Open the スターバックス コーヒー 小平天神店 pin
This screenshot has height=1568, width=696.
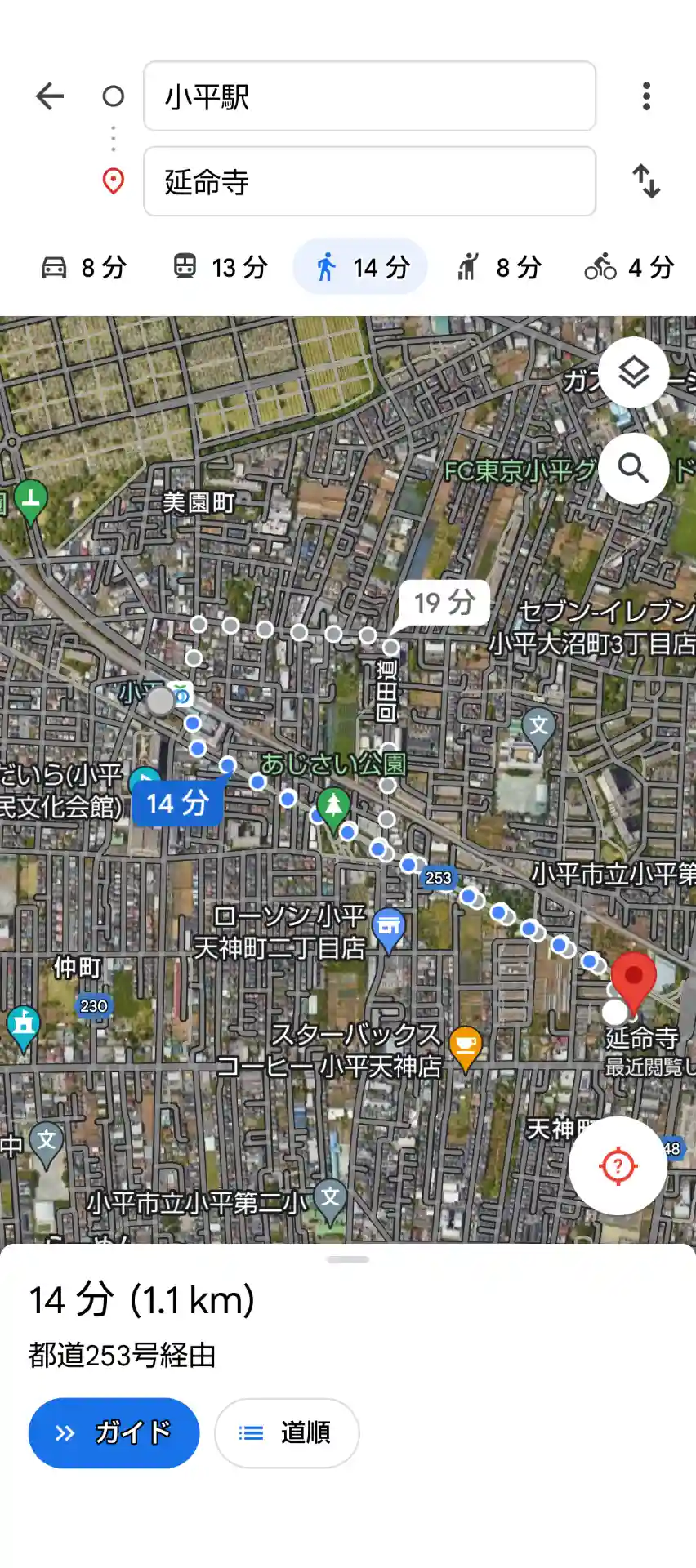click(x=466, y=1046)
